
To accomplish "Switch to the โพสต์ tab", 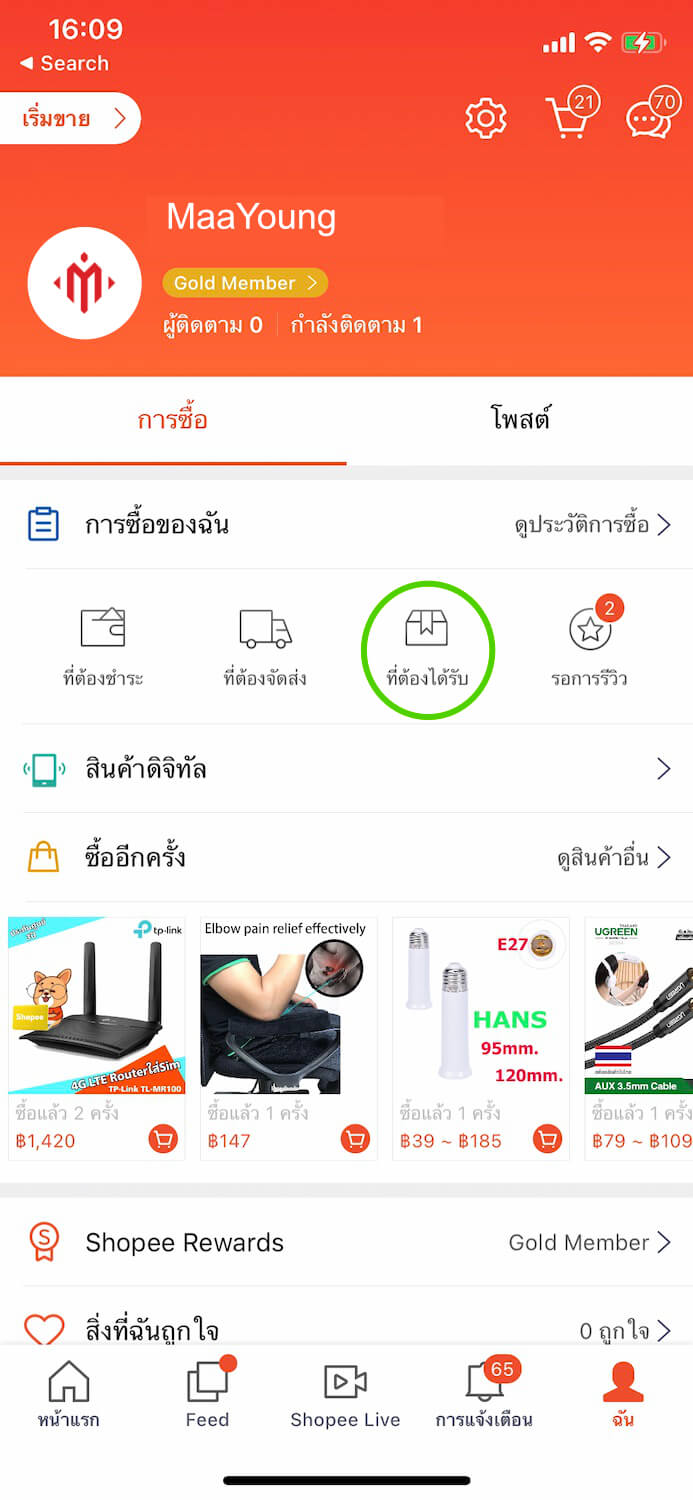I will point(520,419).
